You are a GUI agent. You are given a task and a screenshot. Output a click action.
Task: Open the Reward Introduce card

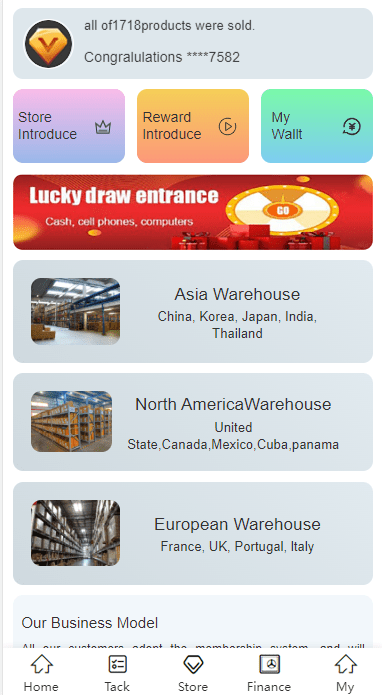point(193,126)
